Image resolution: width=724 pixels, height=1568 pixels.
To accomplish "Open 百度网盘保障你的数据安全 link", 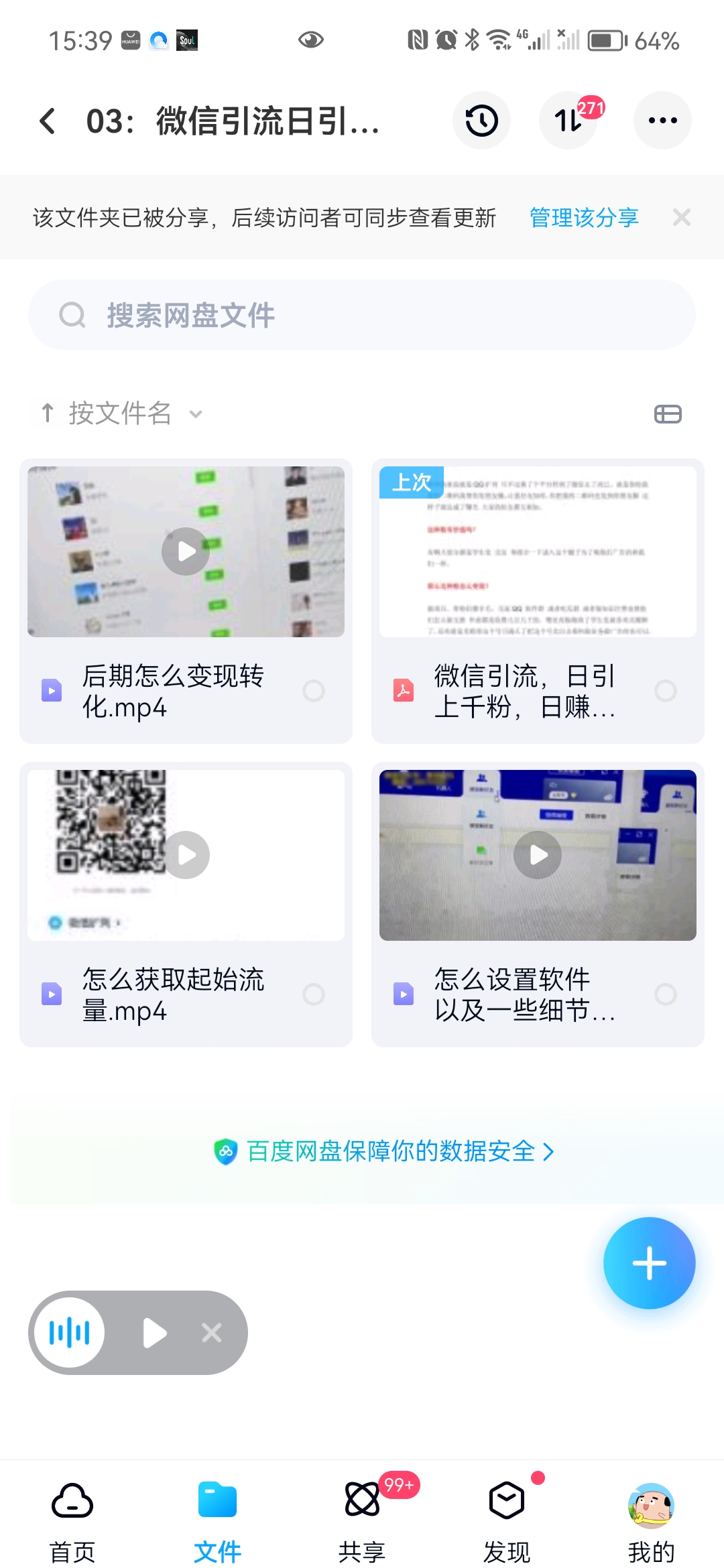I will pyautogui.click(x=384, y=1151).
